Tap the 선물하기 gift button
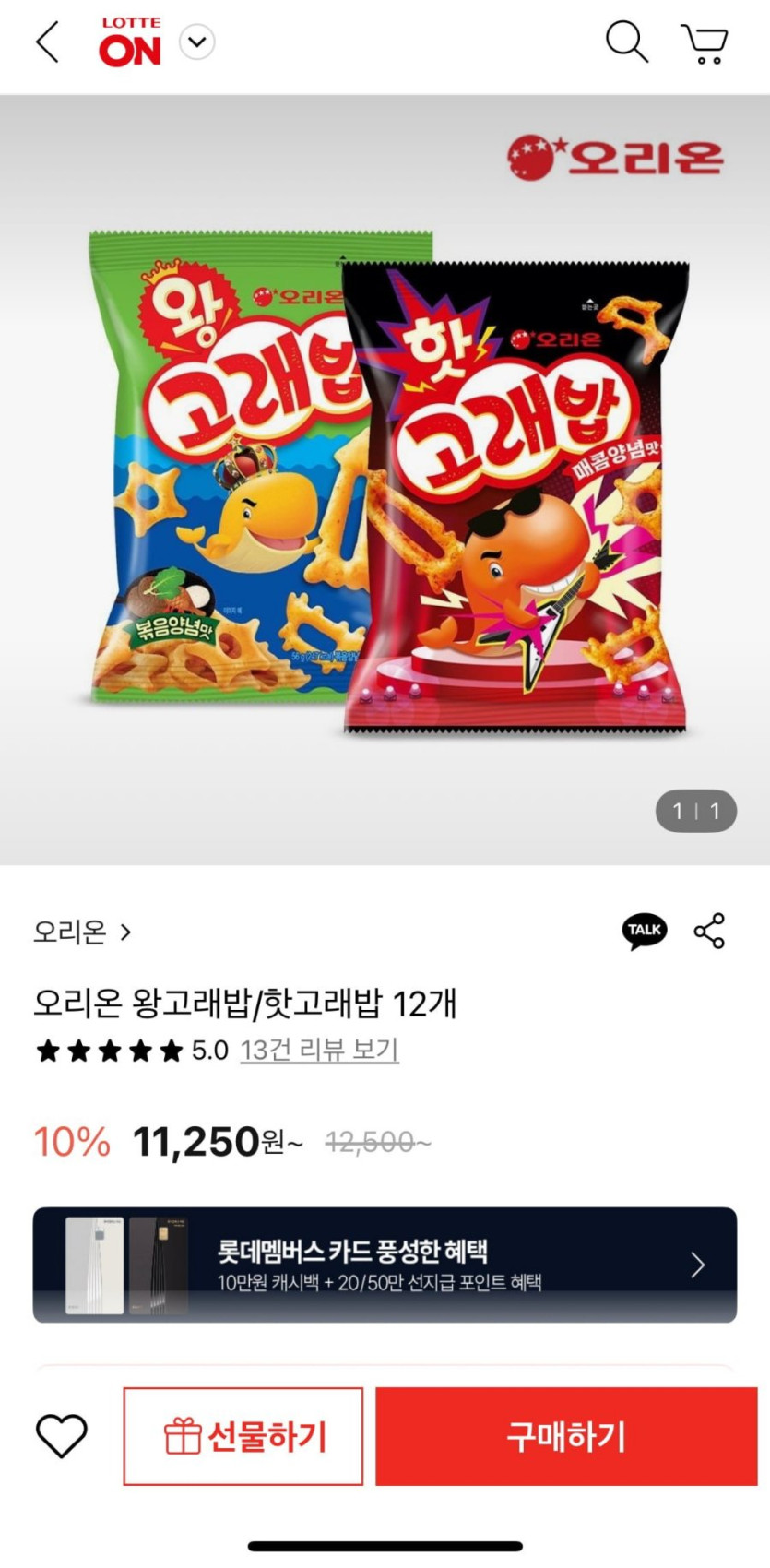 (243, 1436)
